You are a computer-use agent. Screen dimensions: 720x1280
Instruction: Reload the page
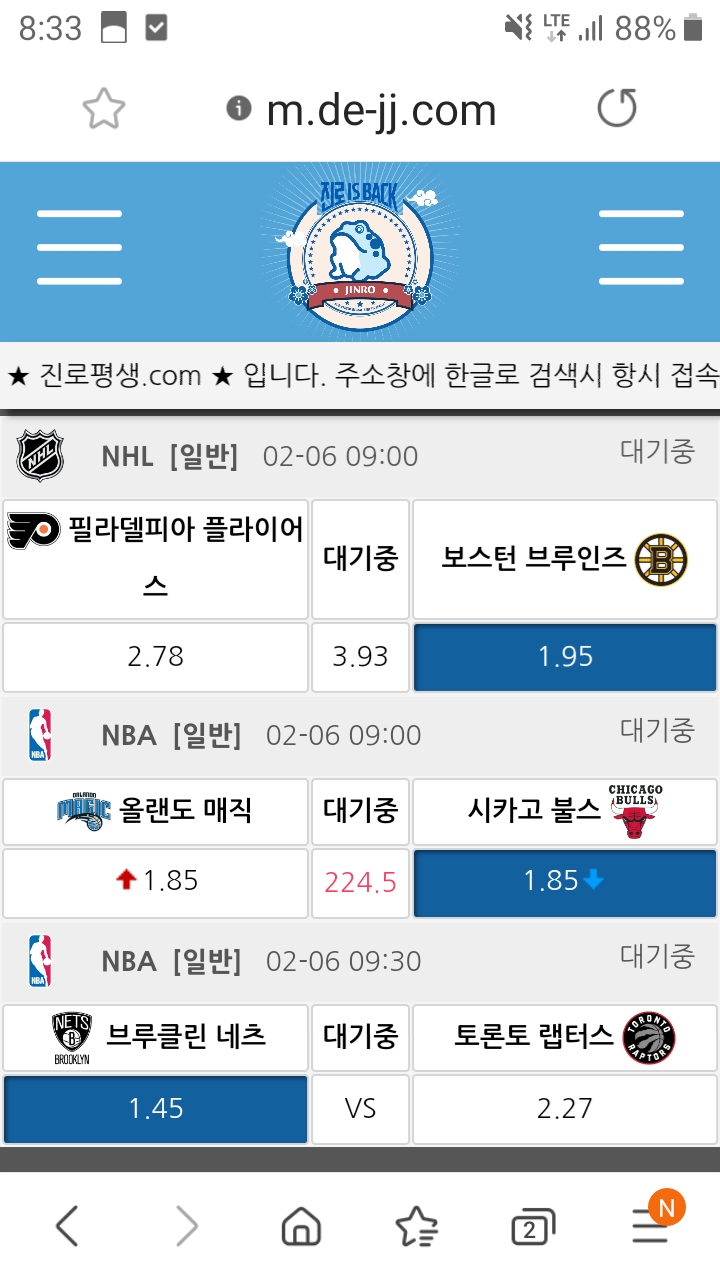pos(616,109)
